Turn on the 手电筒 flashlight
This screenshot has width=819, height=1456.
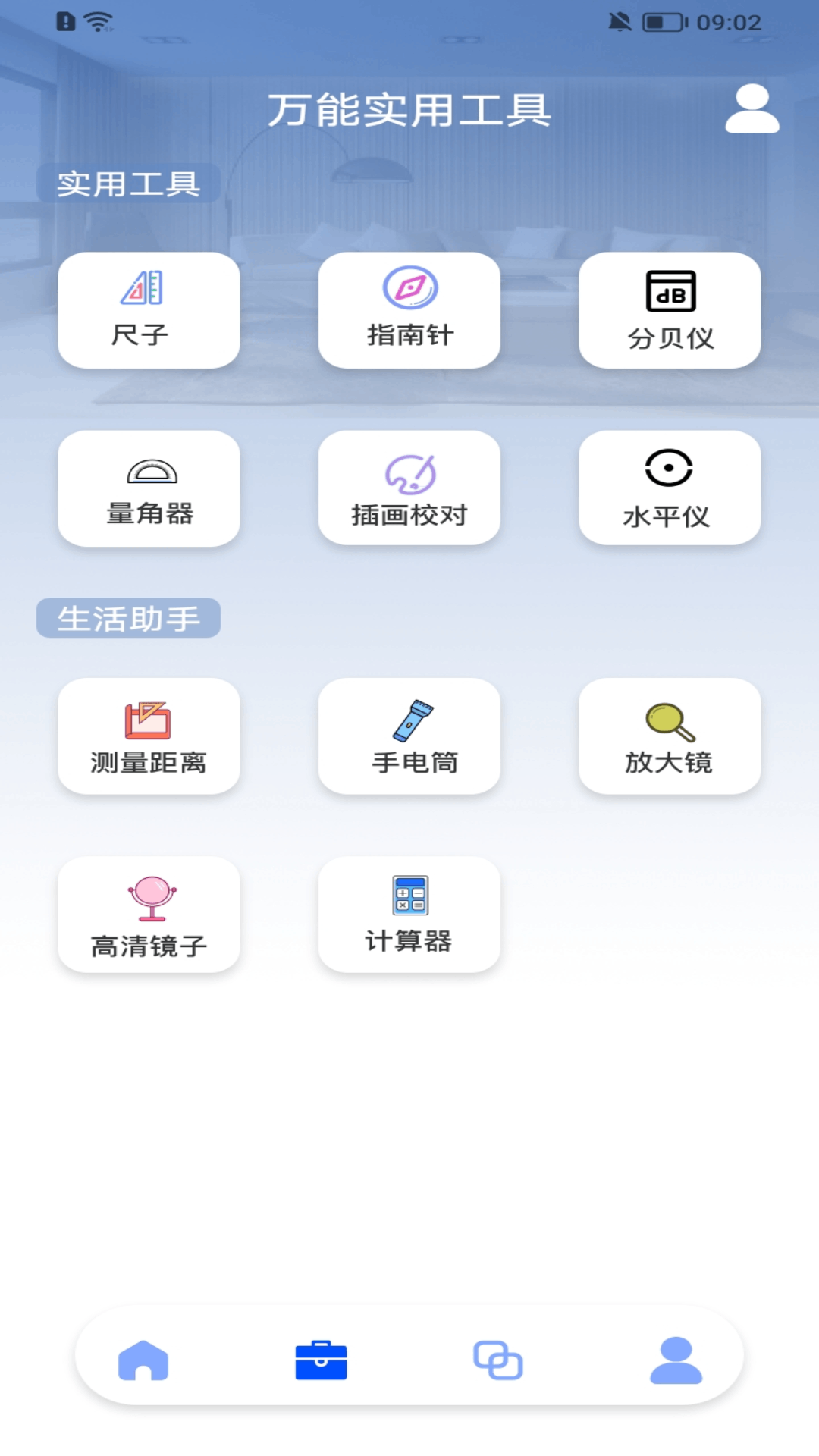tap(409, 736)
